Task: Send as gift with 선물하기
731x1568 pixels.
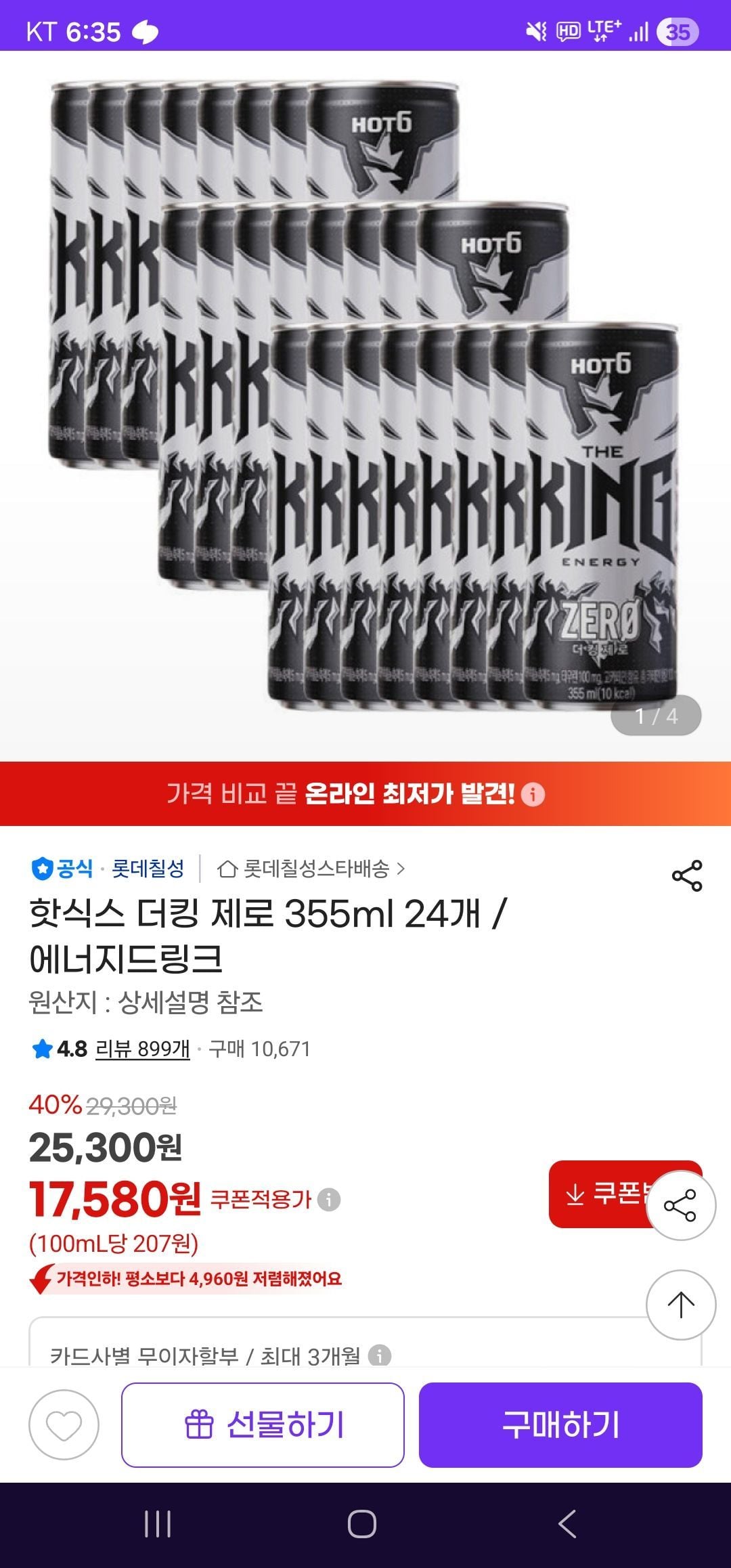Action: (x=263, y=1424)
